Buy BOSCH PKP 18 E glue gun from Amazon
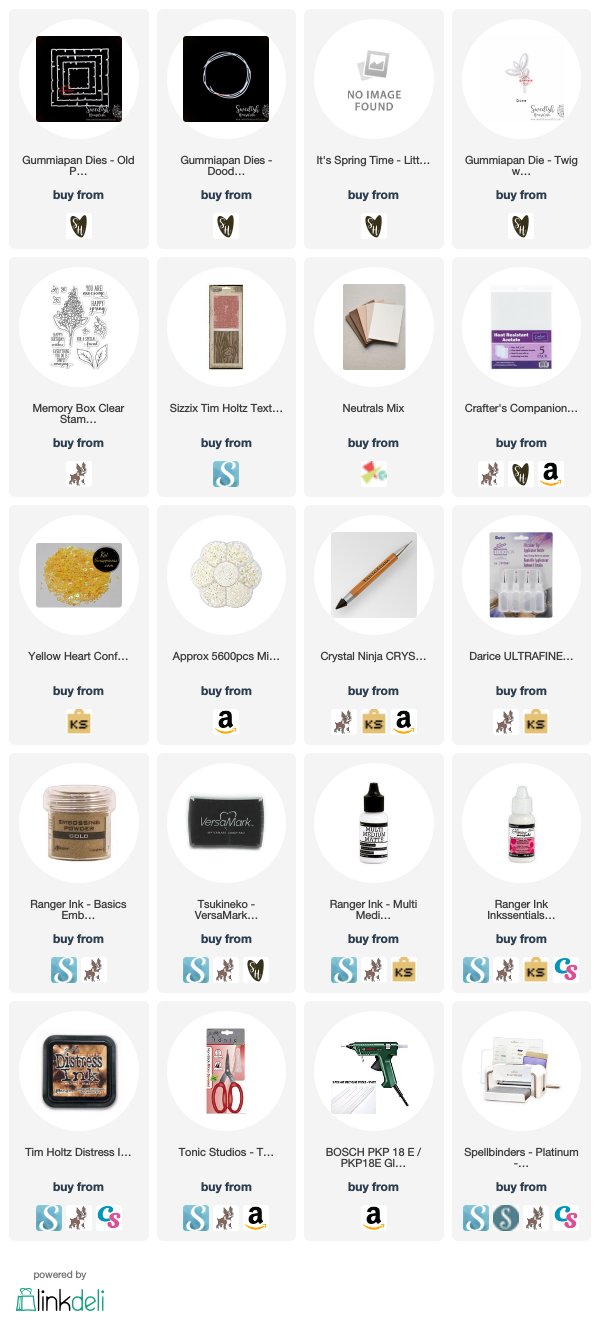Viewport: 600px width, 1321px height. pos(373,1217)
